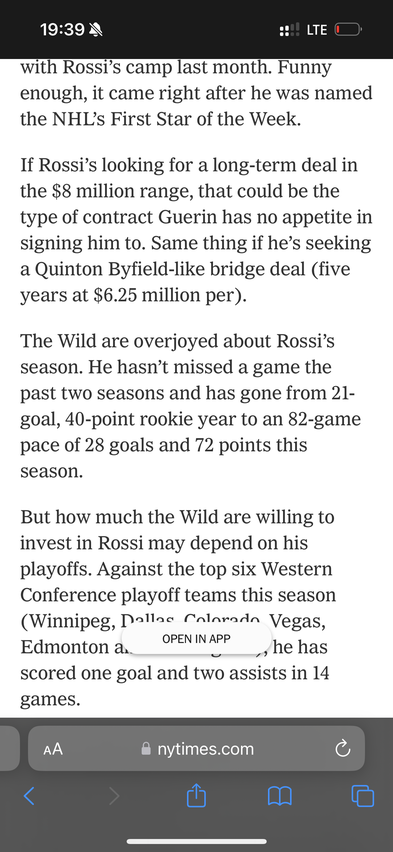Screen dimensions: 393x852
Task: Reload the nytimes.com page
Action: point(342,749)
